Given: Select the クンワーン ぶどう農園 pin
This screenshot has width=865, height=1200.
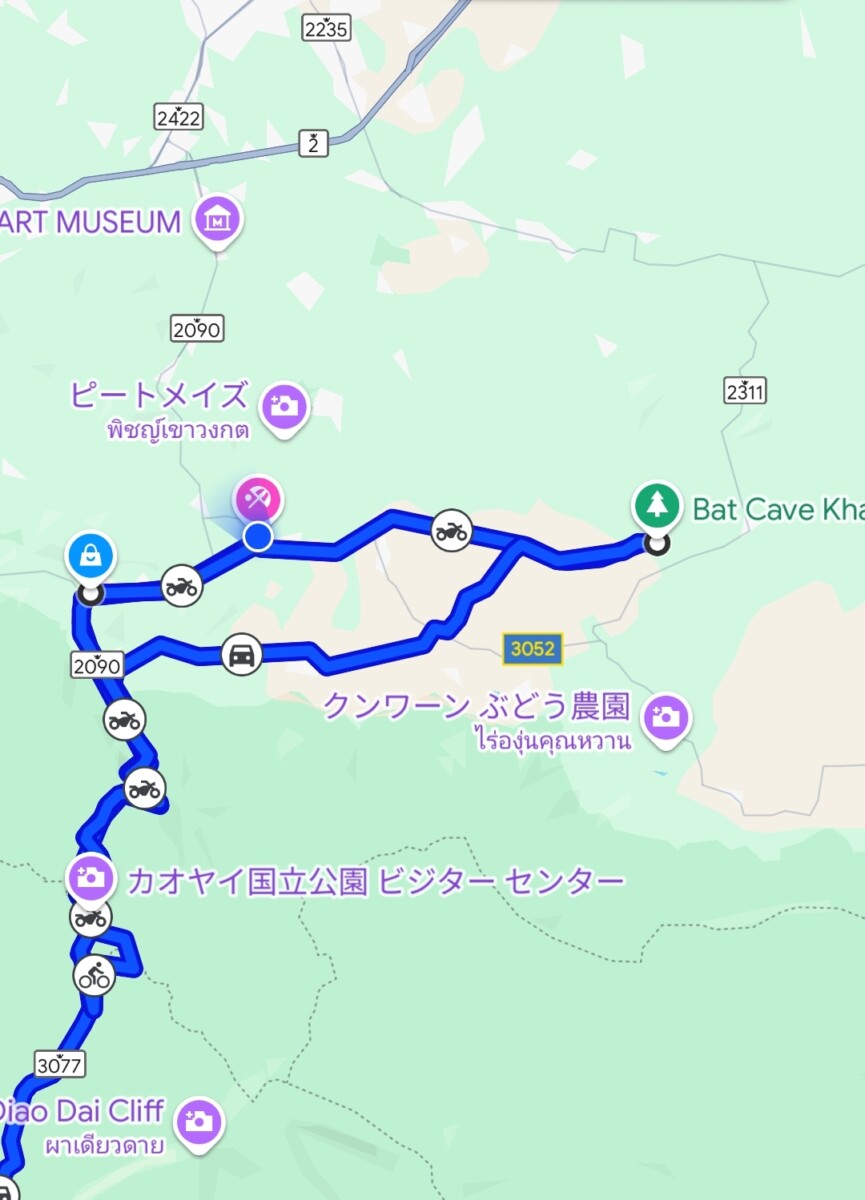Looking at the screenshot, I should pyautogui.click(x=666, y=718).
